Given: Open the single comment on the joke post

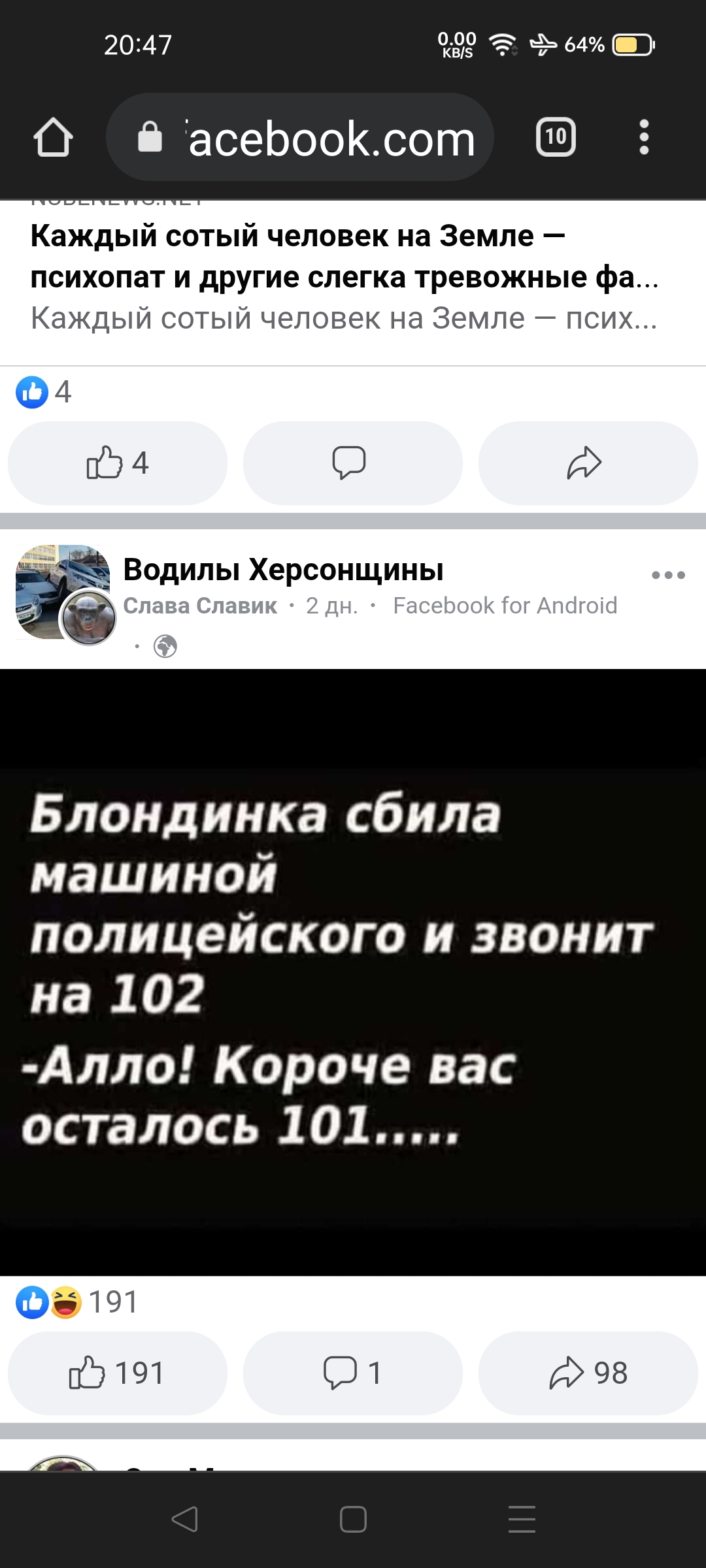Looking at the screenshot, I should pyautogui.click(x=352, y=1373).
